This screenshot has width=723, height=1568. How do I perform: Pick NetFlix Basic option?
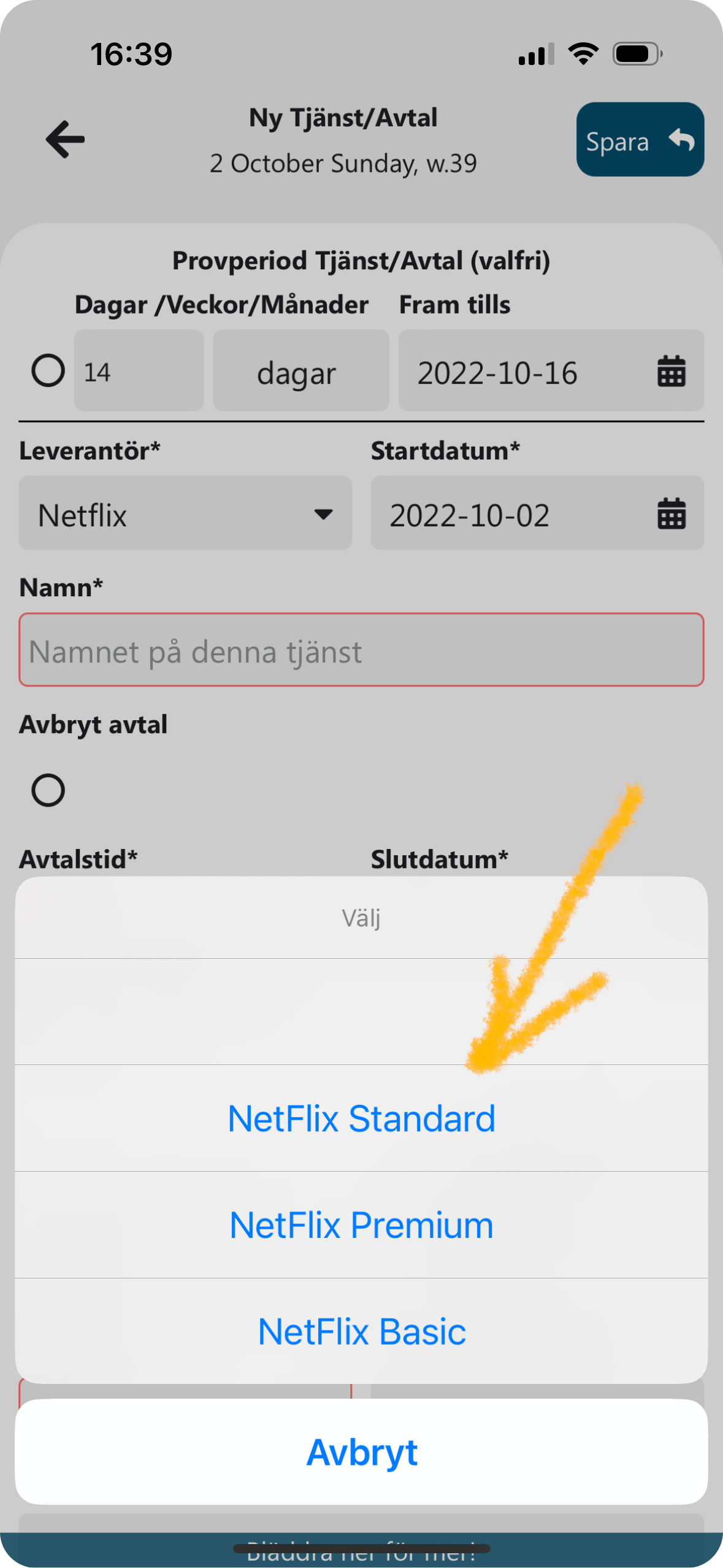[x=361, y=1332]
